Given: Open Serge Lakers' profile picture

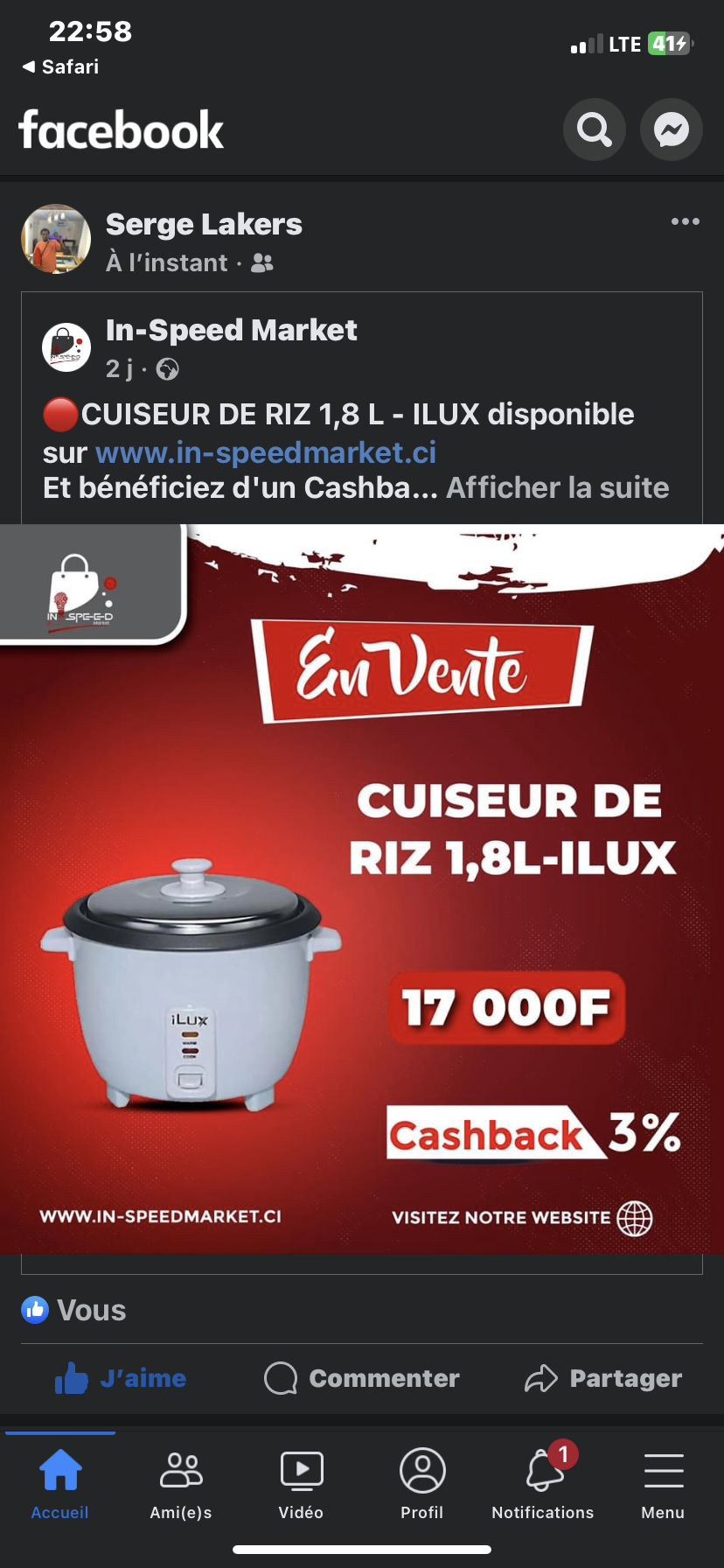Looking at the screenshot, I should point(56,239).
